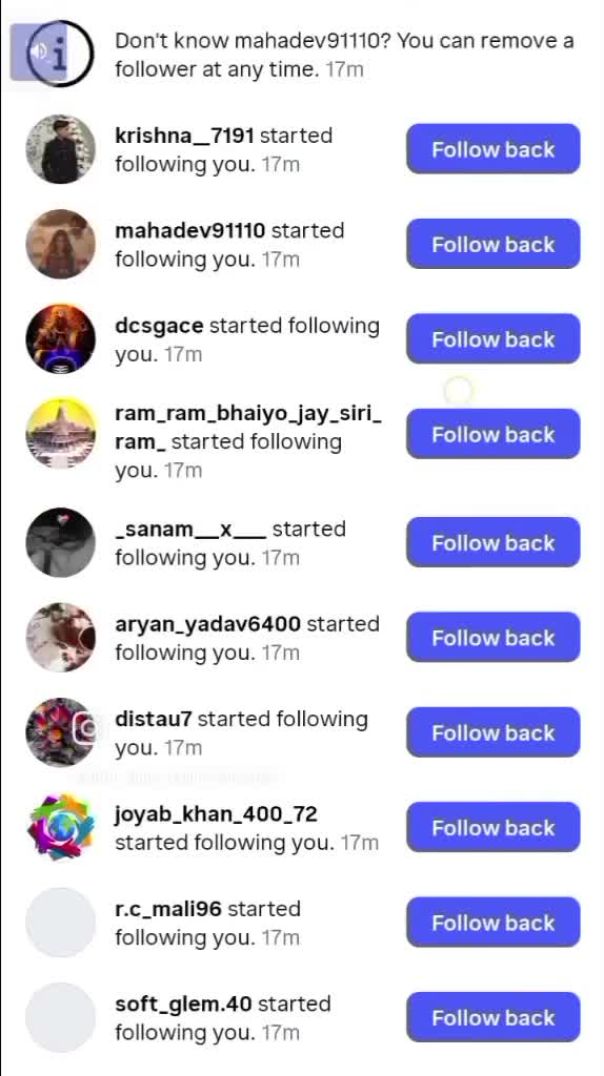This screenshot has height=1076, width=604.
Task: Open krishna__7191's profile picture
Action: coord(60,149)
